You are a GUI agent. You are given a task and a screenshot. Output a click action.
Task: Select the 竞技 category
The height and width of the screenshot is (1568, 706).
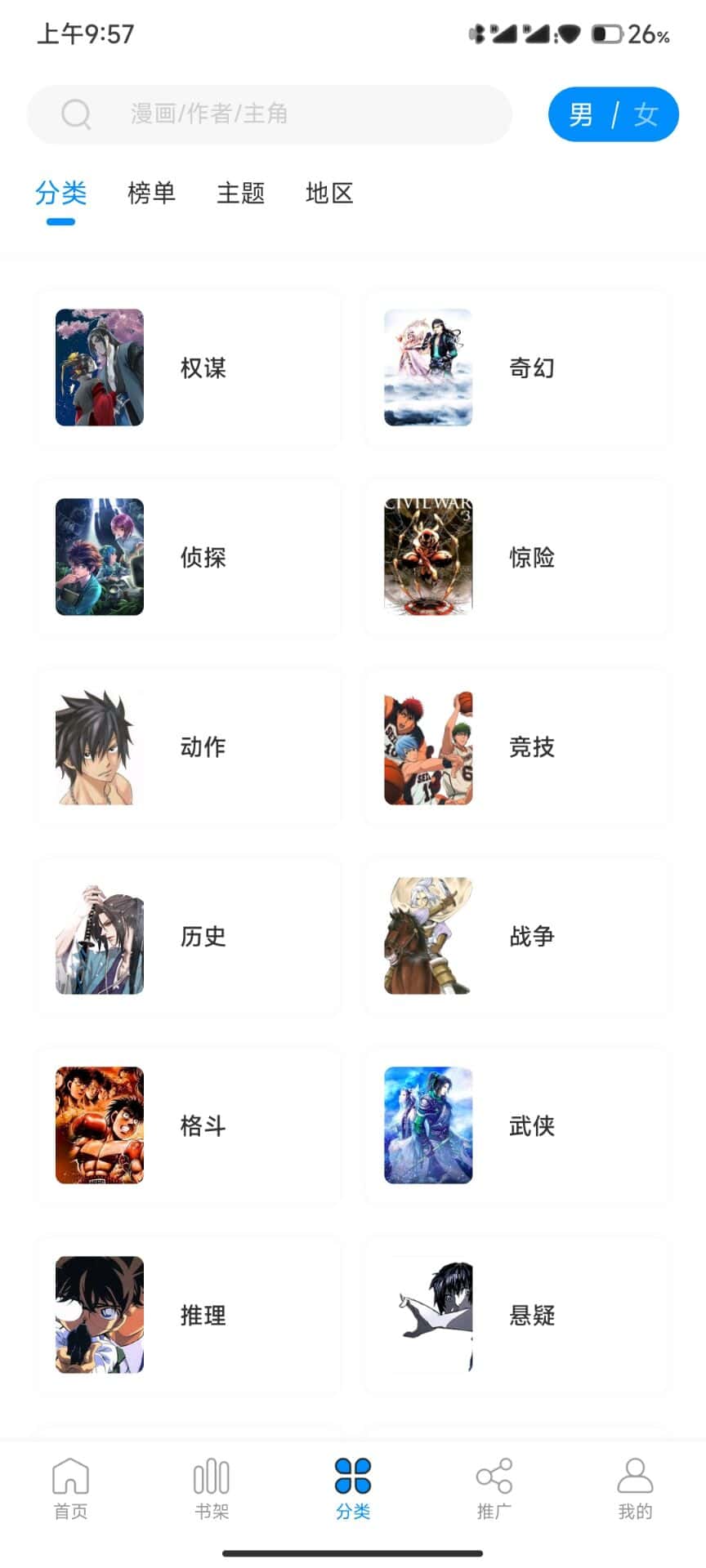pyautogui.click(x=516, y=746)
